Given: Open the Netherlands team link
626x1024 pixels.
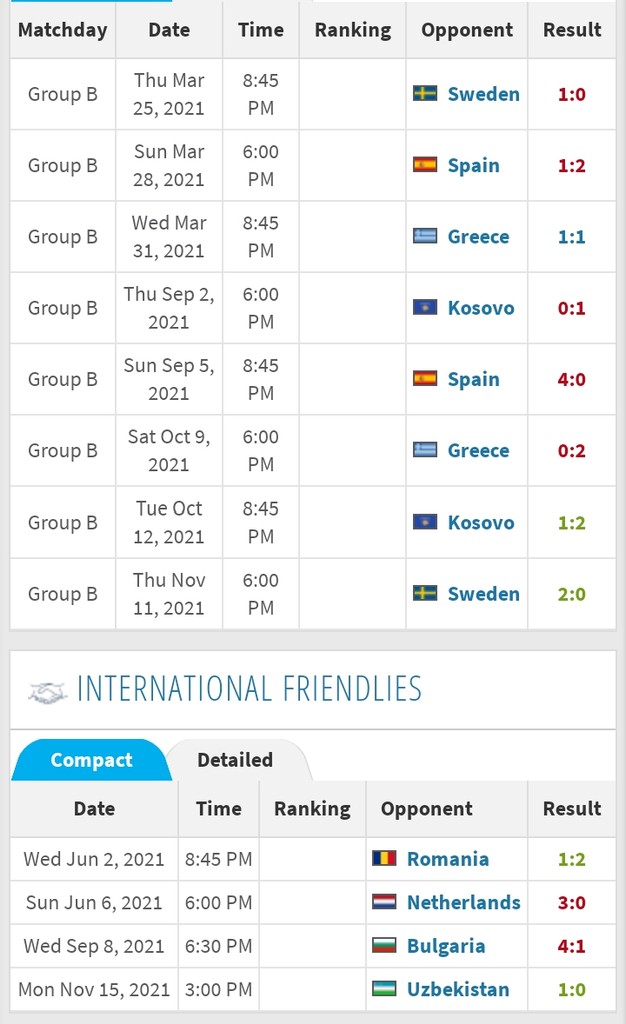Looking at the screenshot, I should pos(463,902).
